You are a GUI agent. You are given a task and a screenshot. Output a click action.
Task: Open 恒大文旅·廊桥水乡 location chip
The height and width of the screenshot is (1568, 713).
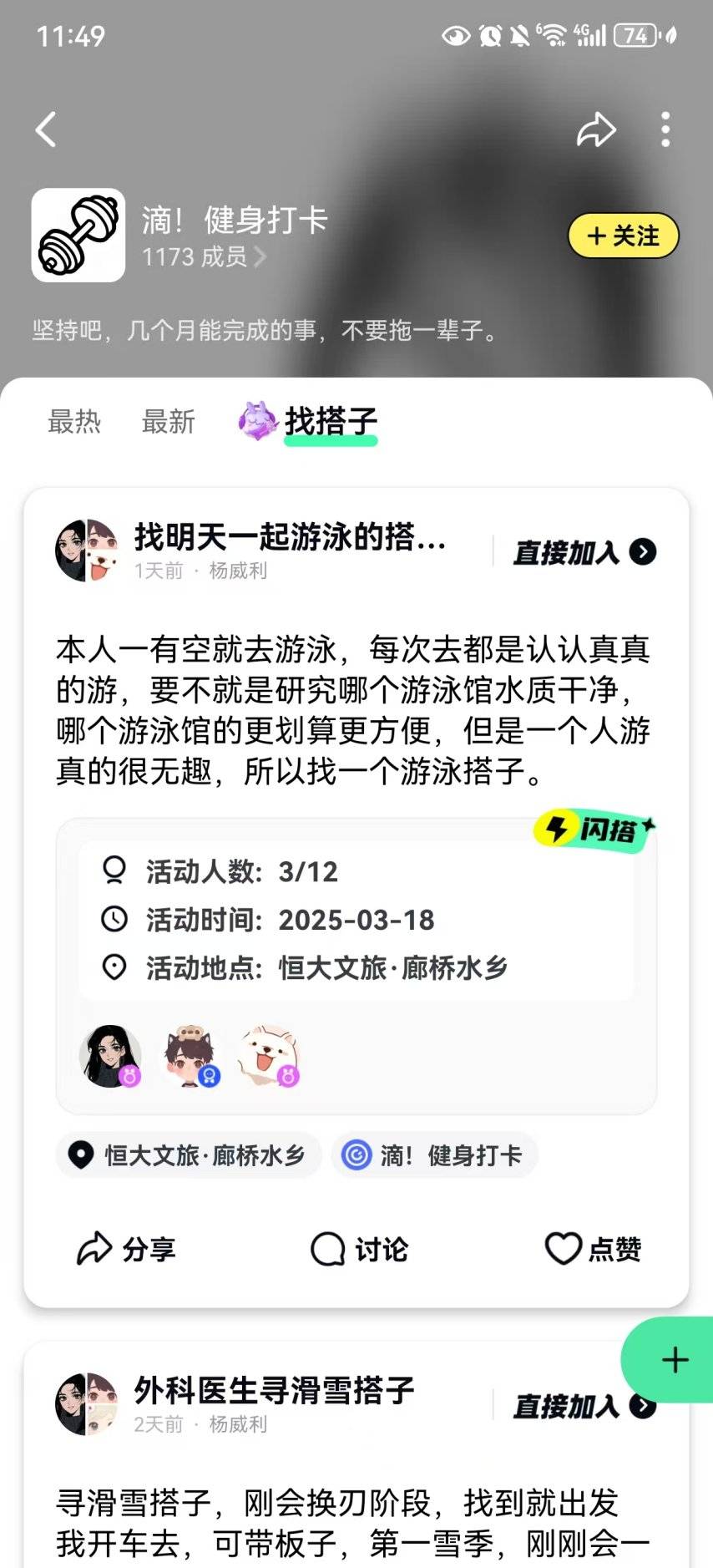(190, 1155)
